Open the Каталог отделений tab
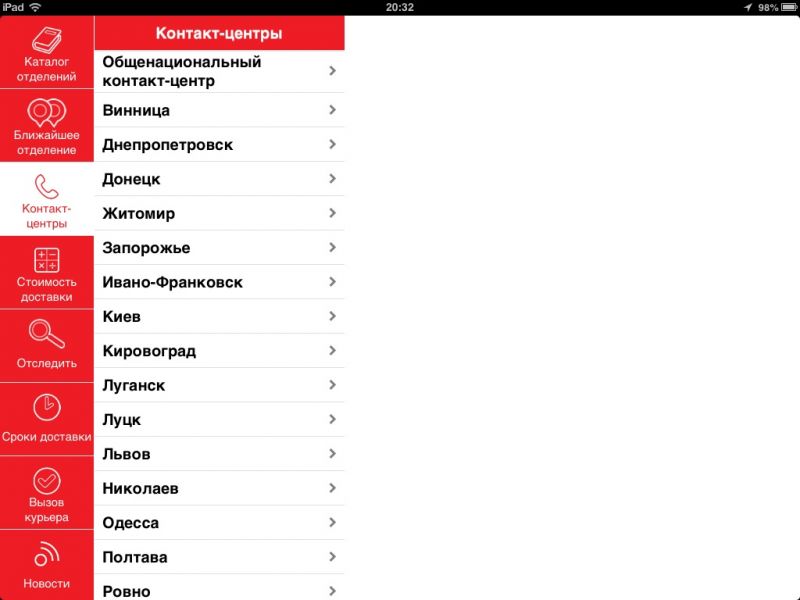Viewport: 800px width, 600px height. point(46,53)
